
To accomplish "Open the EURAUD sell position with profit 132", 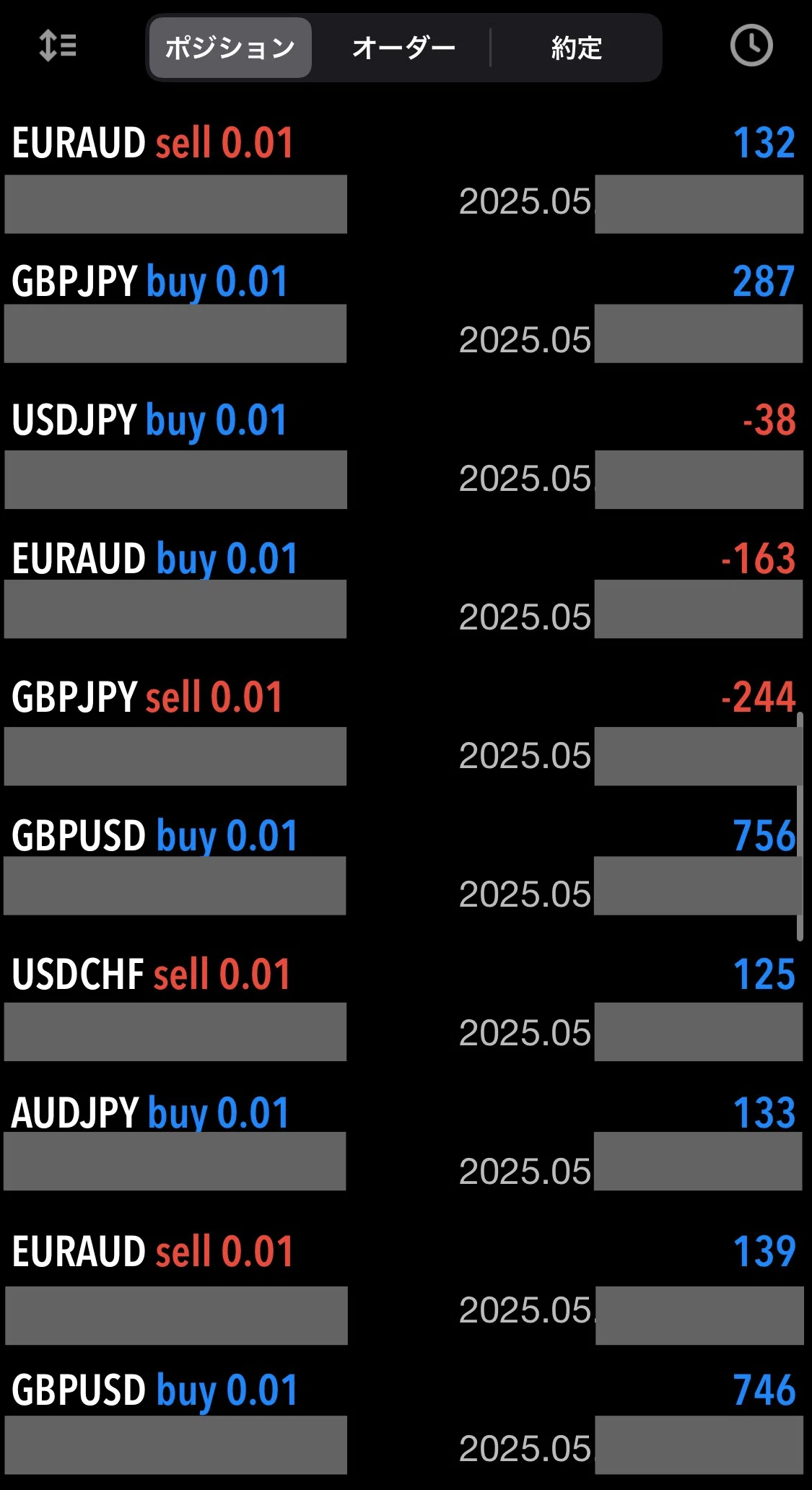I will (x=406, y=177).
